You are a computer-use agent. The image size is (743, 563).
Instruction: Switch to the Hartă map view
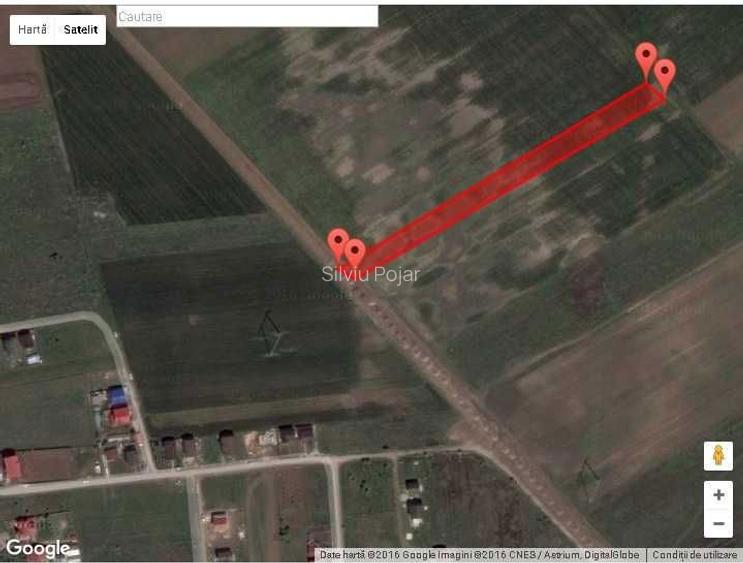tap(32, 30)
